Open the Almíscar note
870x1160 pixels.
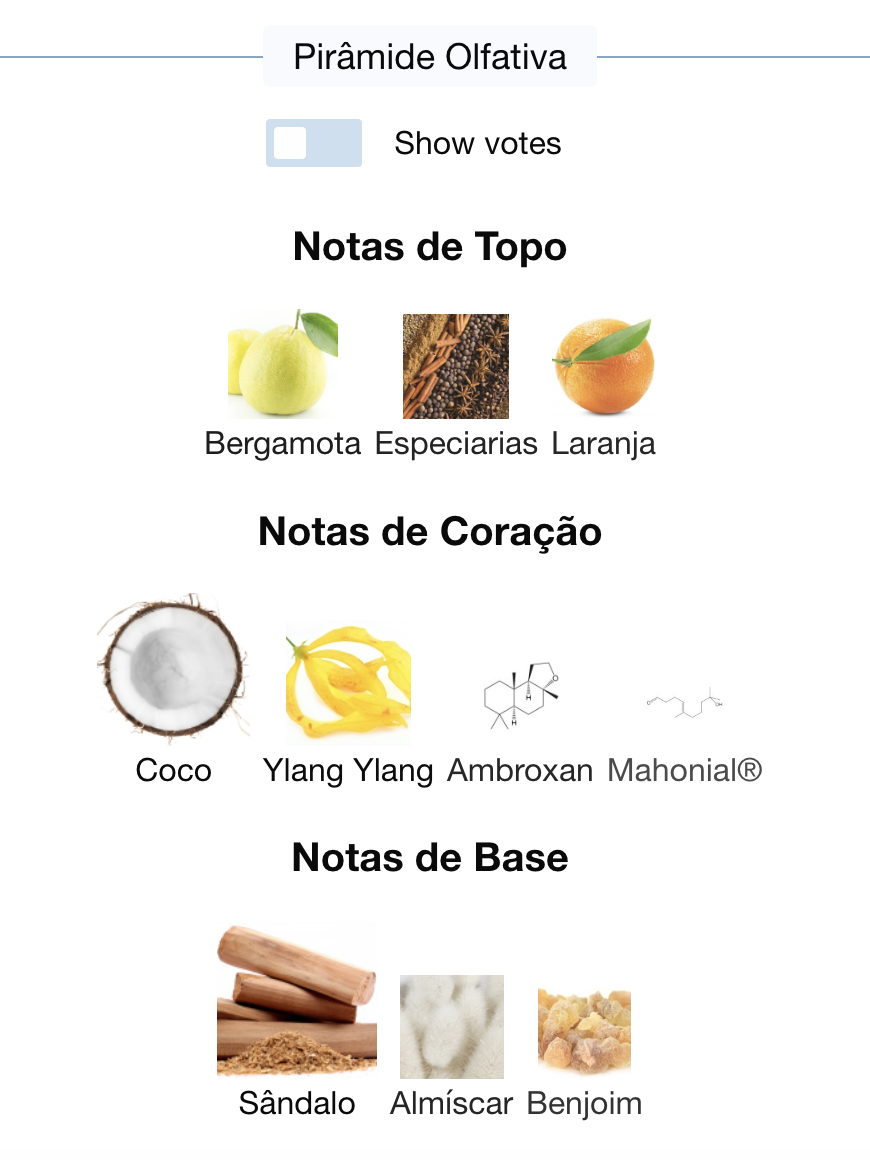(x=451, y=1026)
